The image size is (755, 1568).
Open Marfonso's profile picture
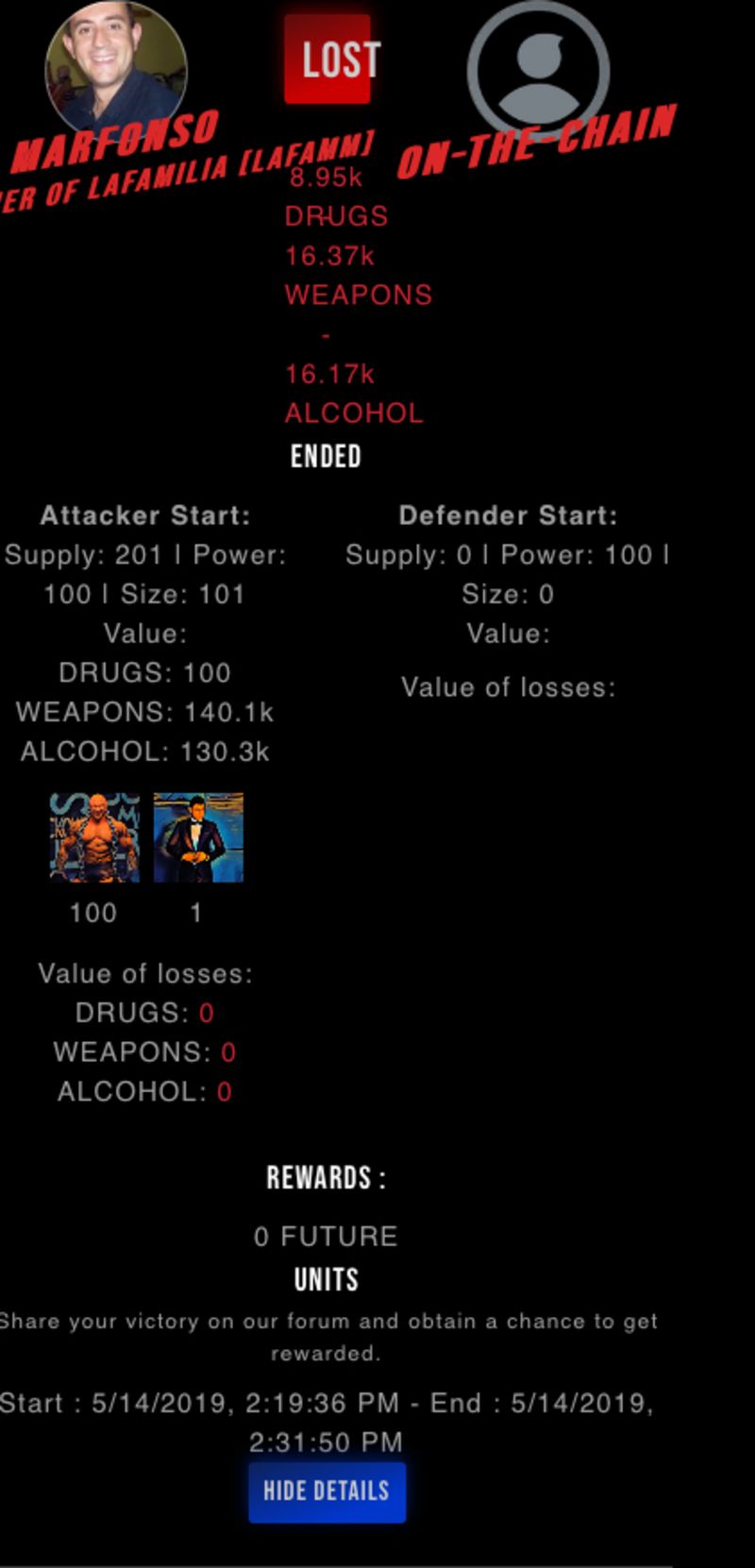pos(116,66)
